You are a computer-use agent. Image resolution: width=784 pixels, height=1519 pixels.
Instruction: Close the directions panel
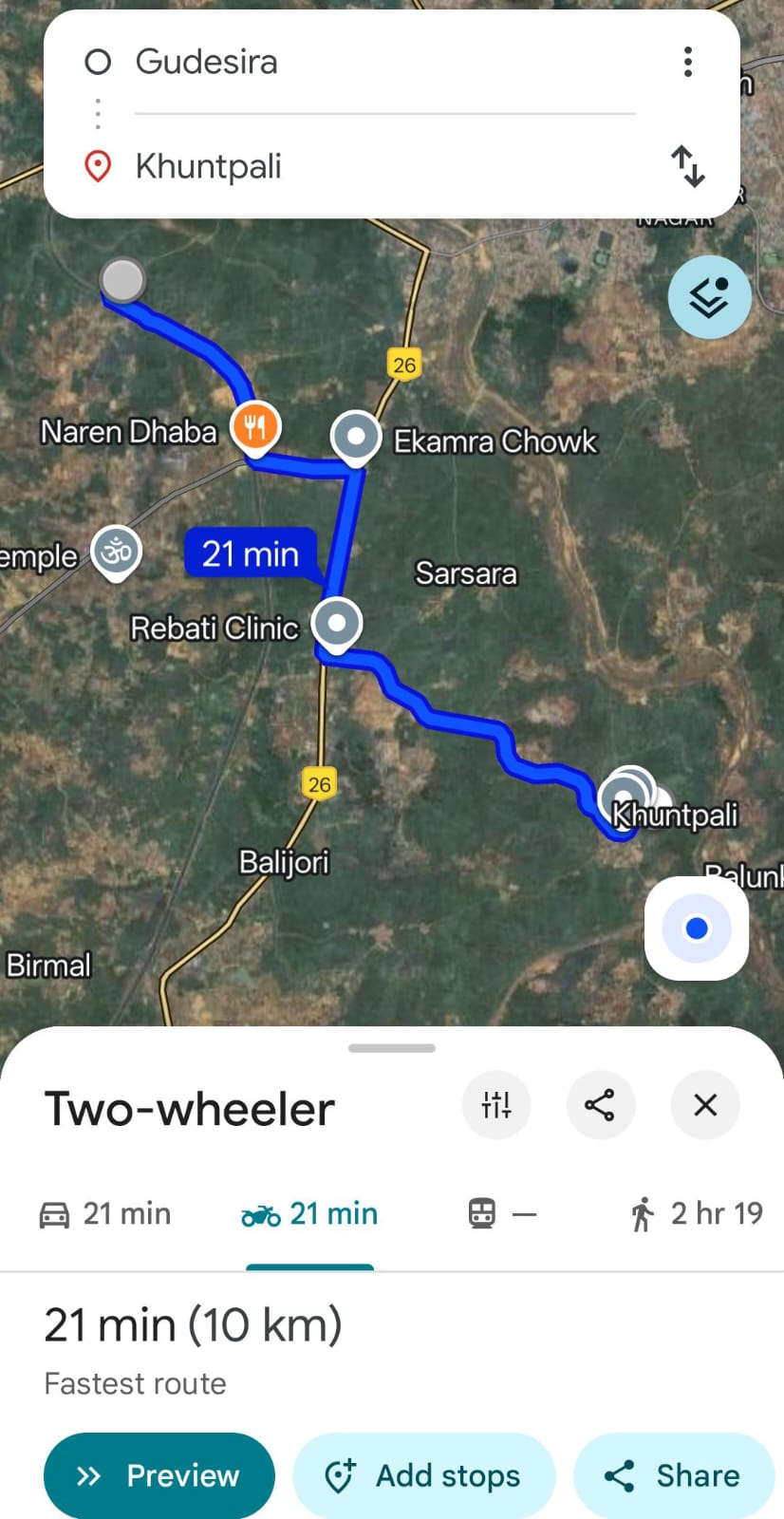pos(705,1105)
